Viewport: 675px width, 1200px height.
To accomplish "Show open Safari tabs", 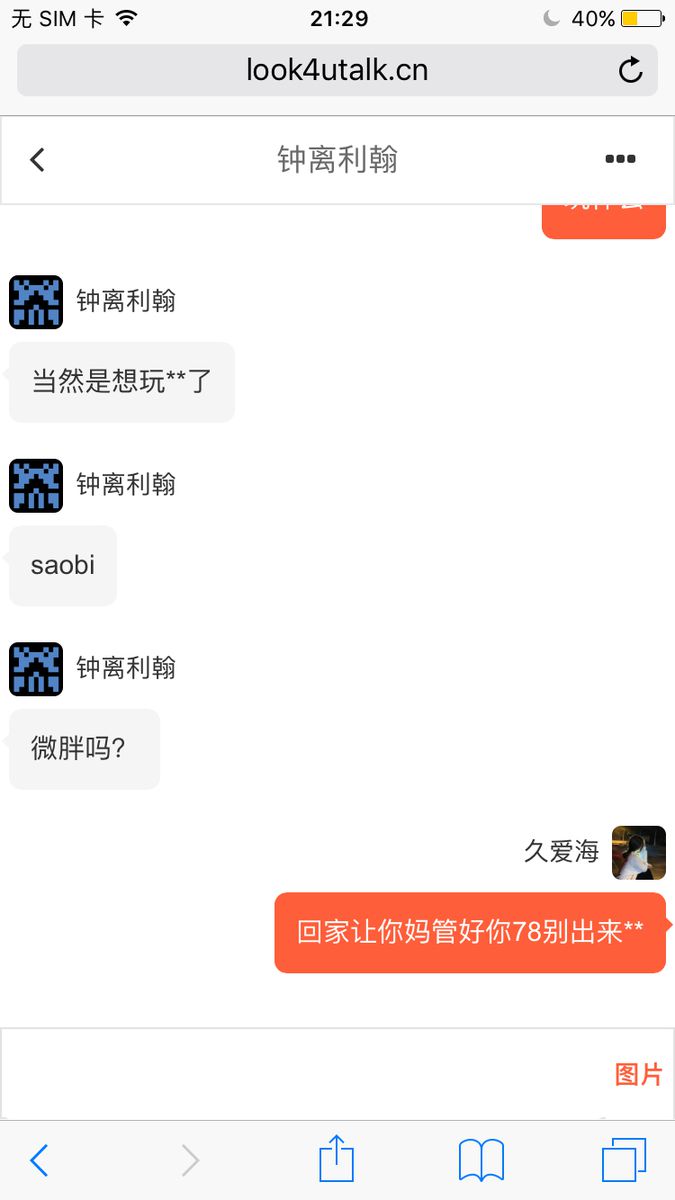I will pyautogui.click(x=624, y=1161).
